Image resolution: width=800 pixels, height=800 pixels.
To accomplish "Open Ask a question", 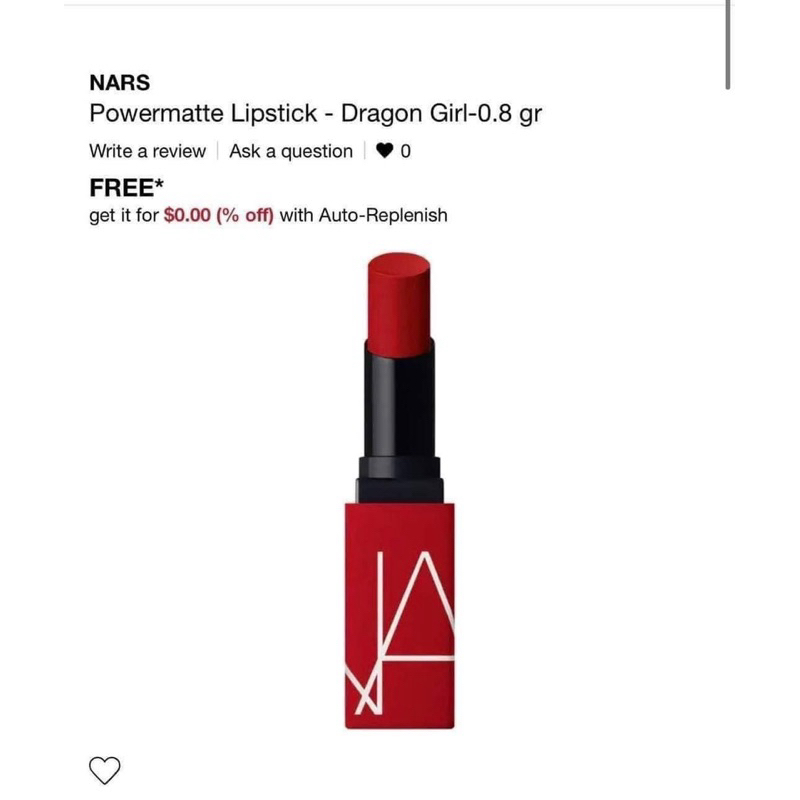I will point(291,152).
